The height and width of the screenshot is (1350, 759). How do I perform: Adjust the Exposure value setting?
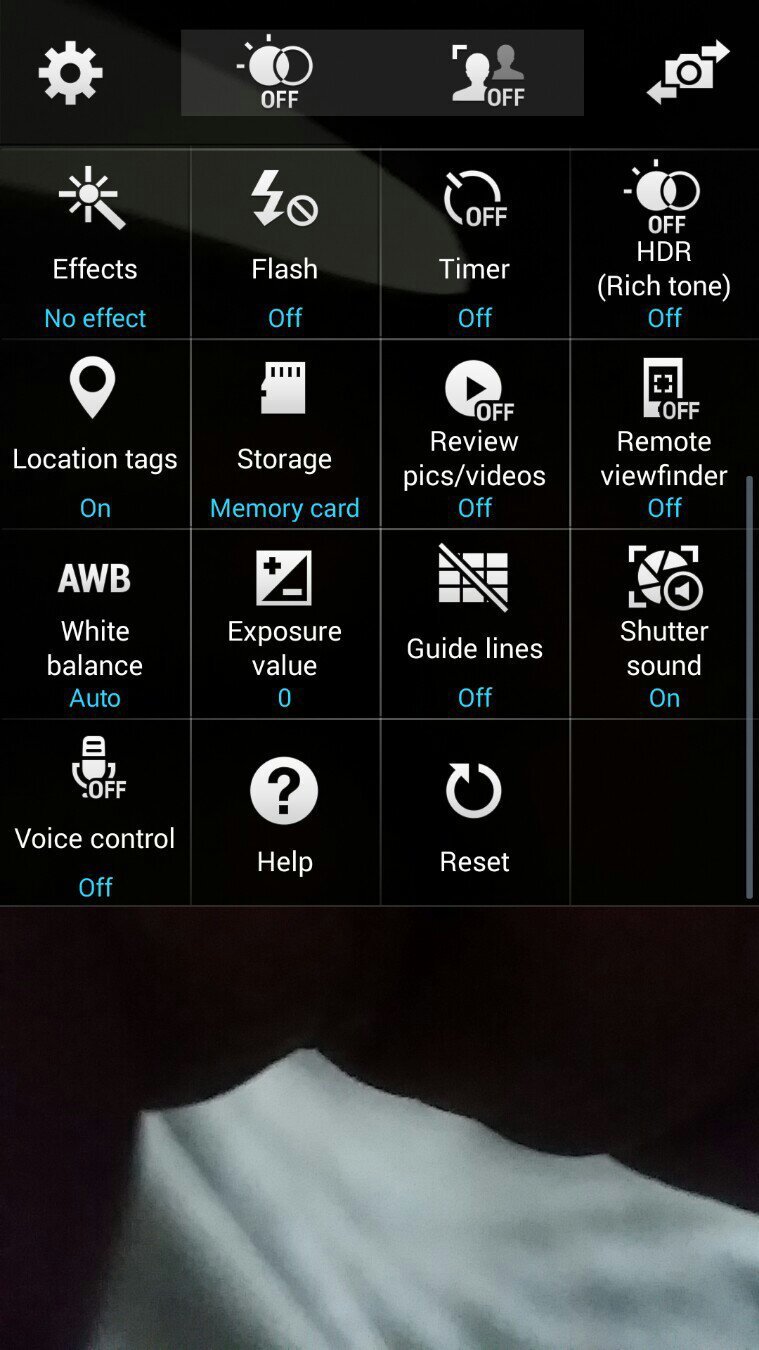(x=285, y=625)
